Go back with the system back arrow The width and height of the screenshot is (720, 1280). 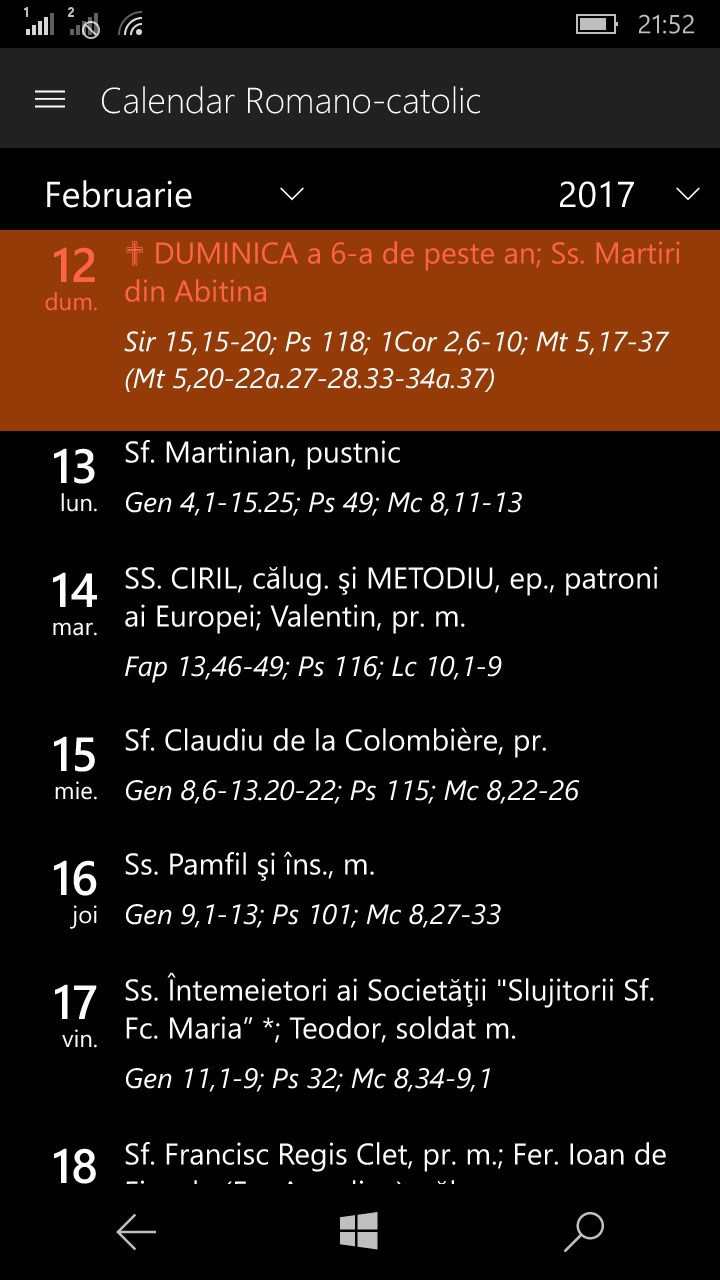tap(136, 1232)
